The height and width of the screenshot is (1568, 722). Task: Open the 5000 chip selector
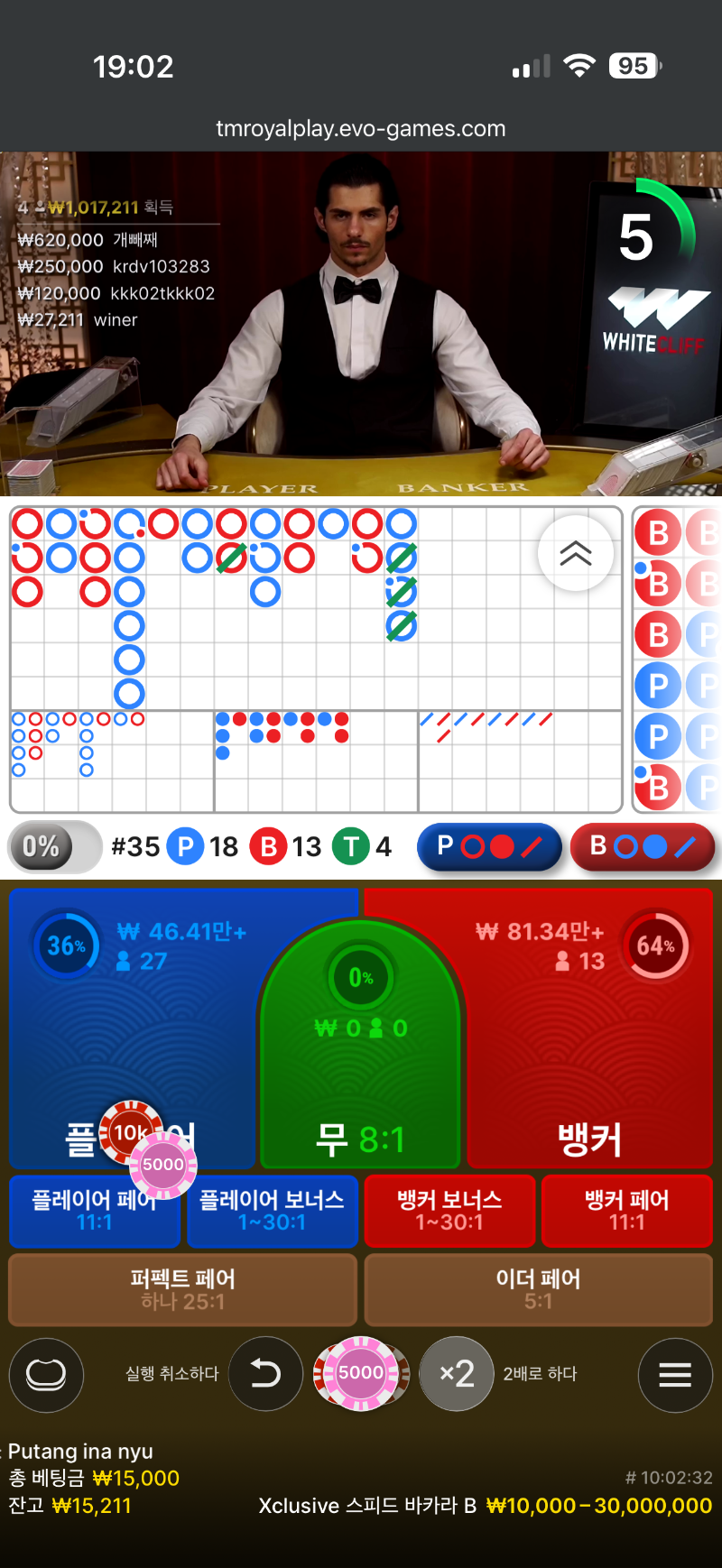pyautogui.click(x=361, y=1373)
